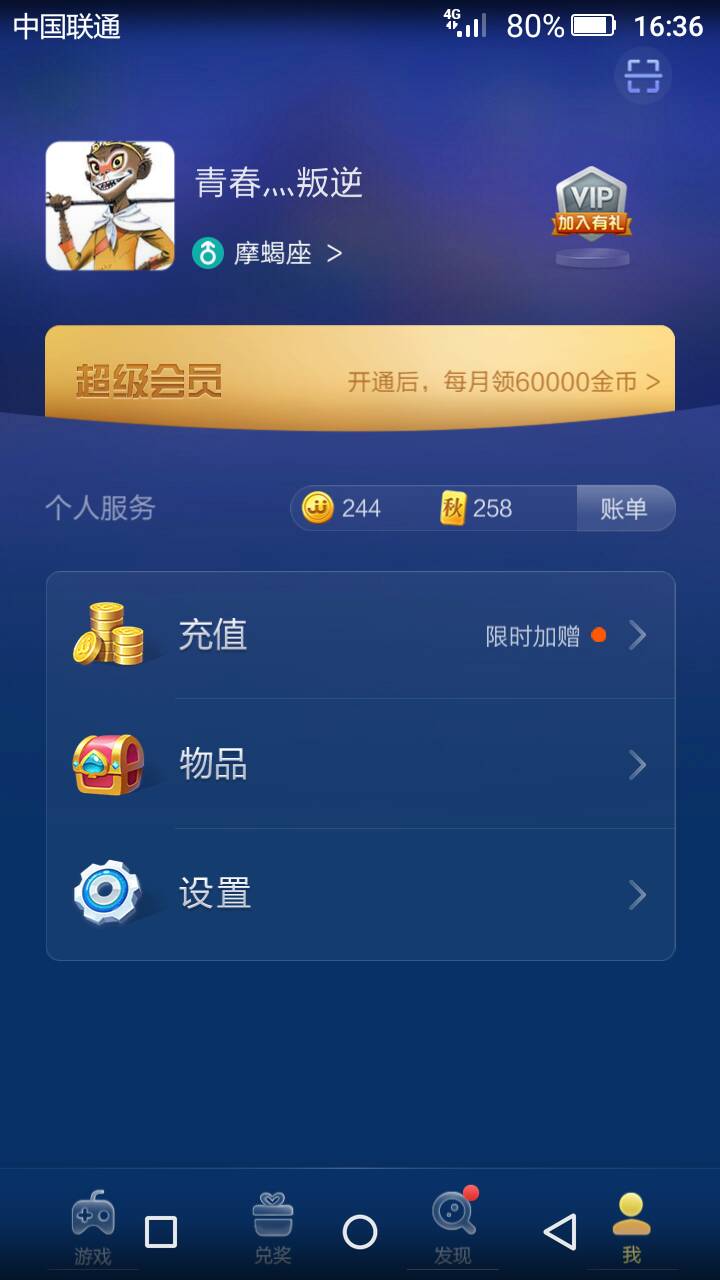Screen dimensions: 720x1280
Task: Click the gold coin icon showing 244
Action: (x=314, y=508)
